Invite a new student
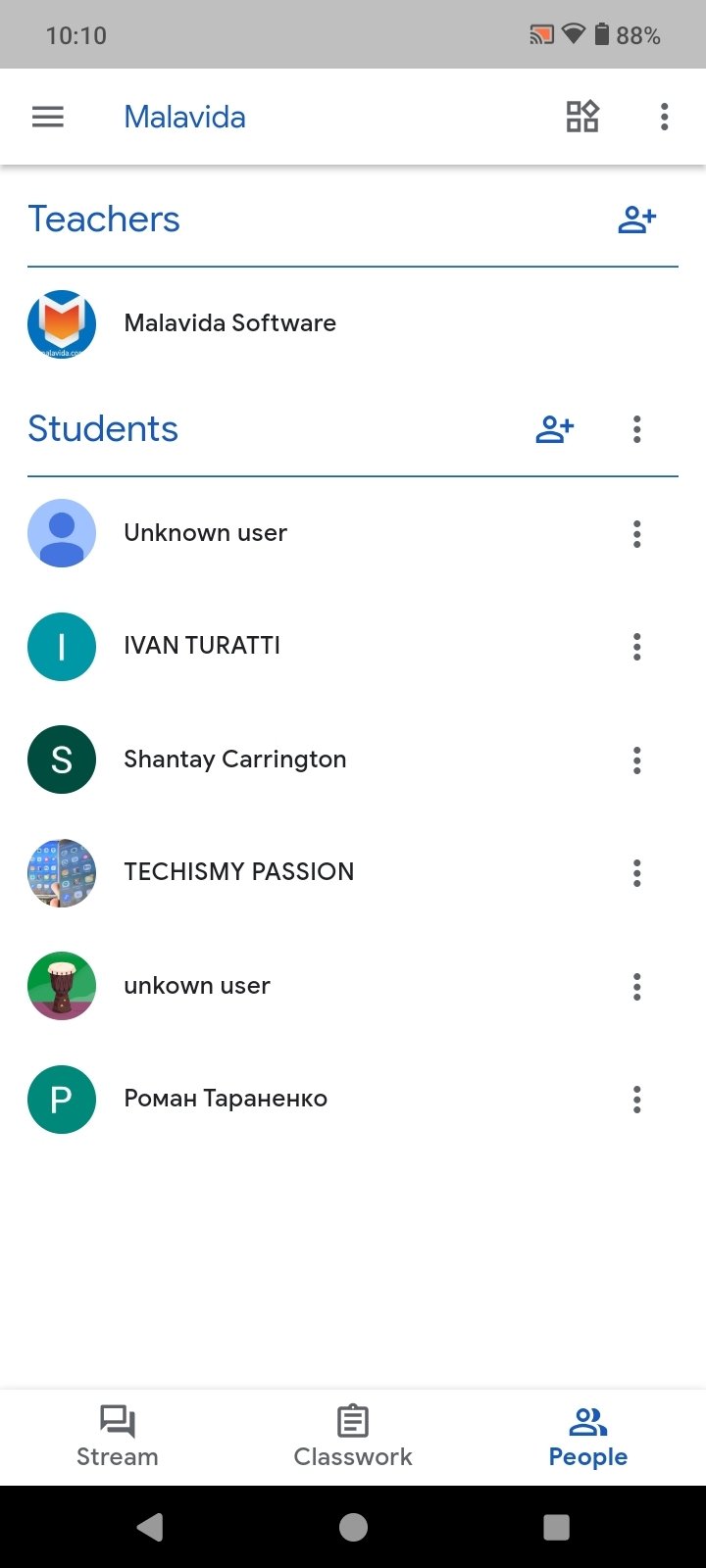 554,429
